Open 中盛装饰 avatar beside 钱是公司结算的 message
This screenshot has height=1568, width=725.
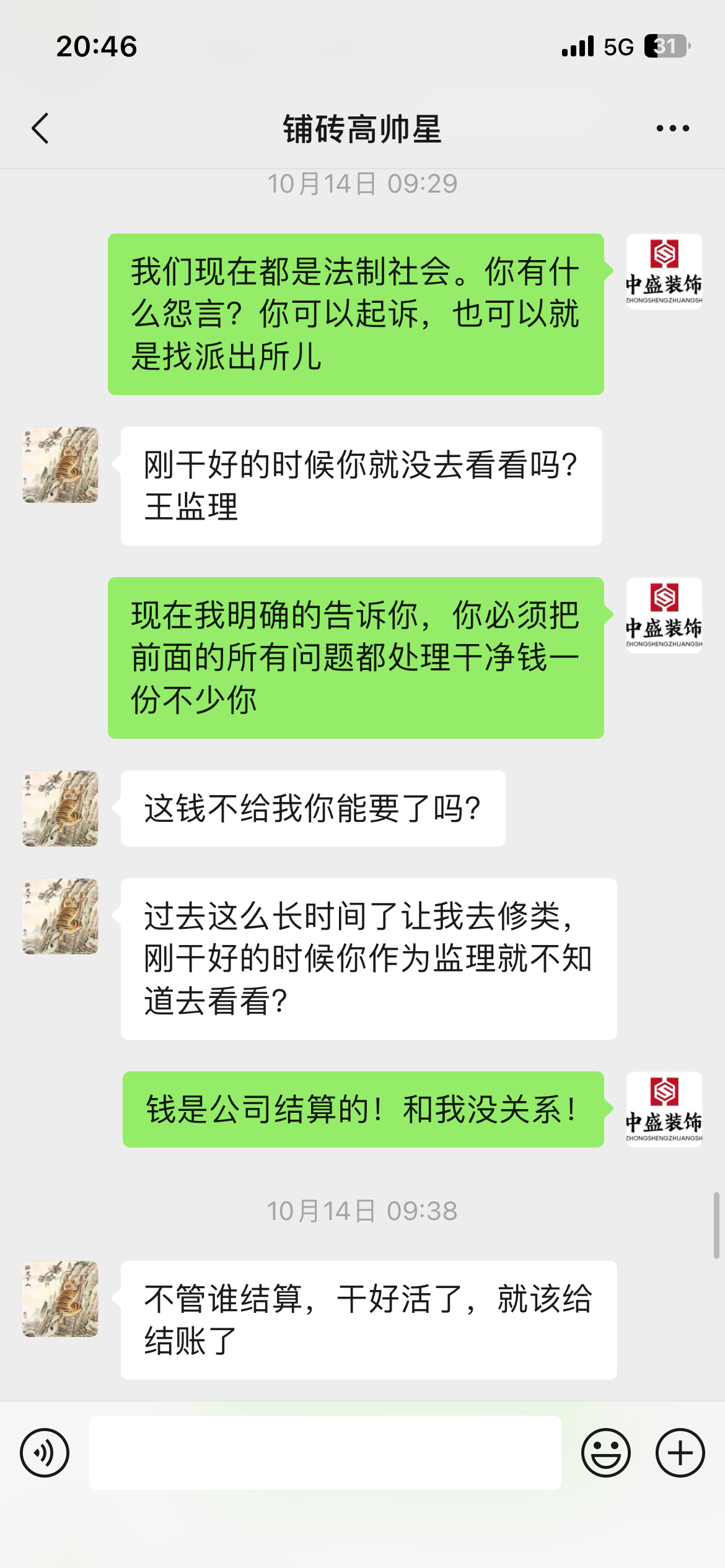click(664, 1110)
